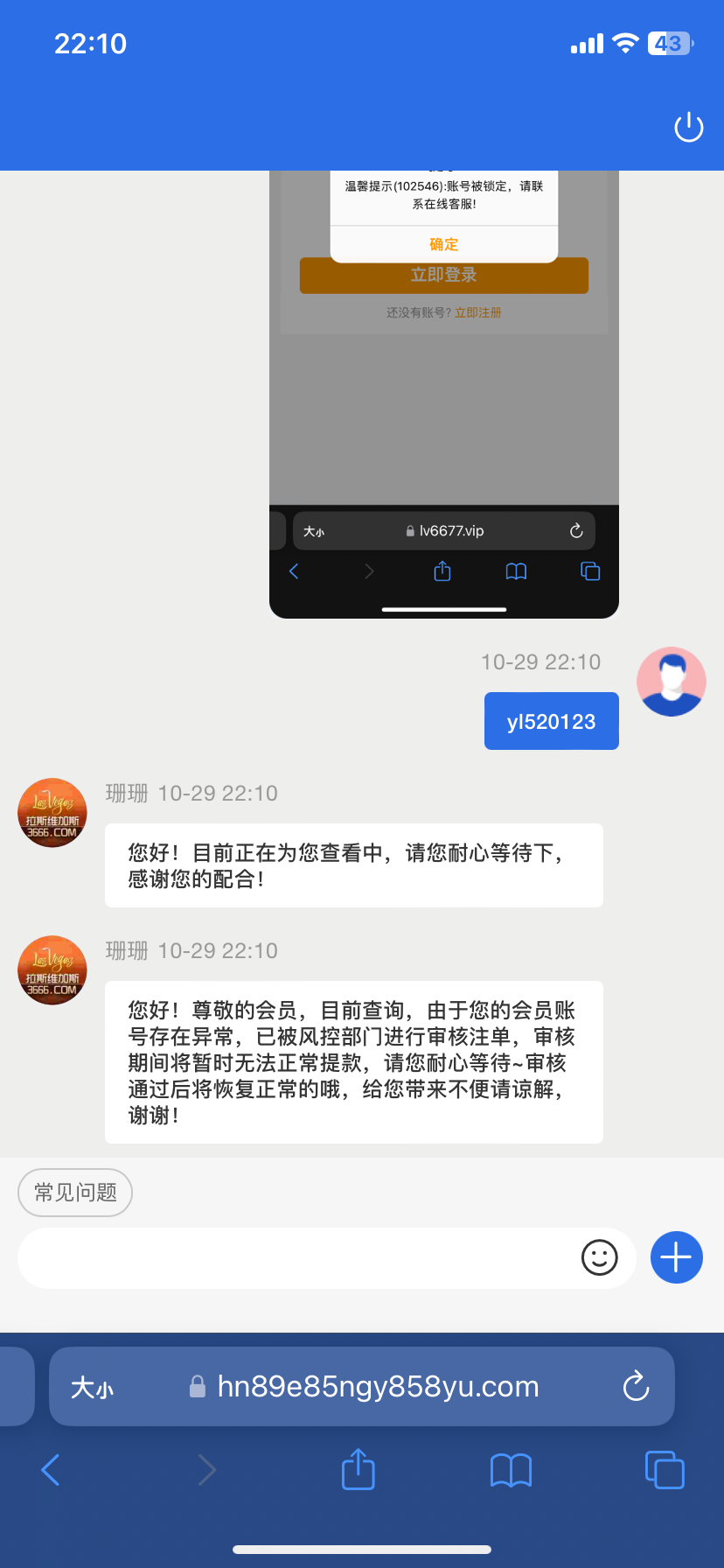The image size is (724, 1568).
Task: Tap the address bar hn89e85ngy858yu.com
Action: (x=378, y=1387)
